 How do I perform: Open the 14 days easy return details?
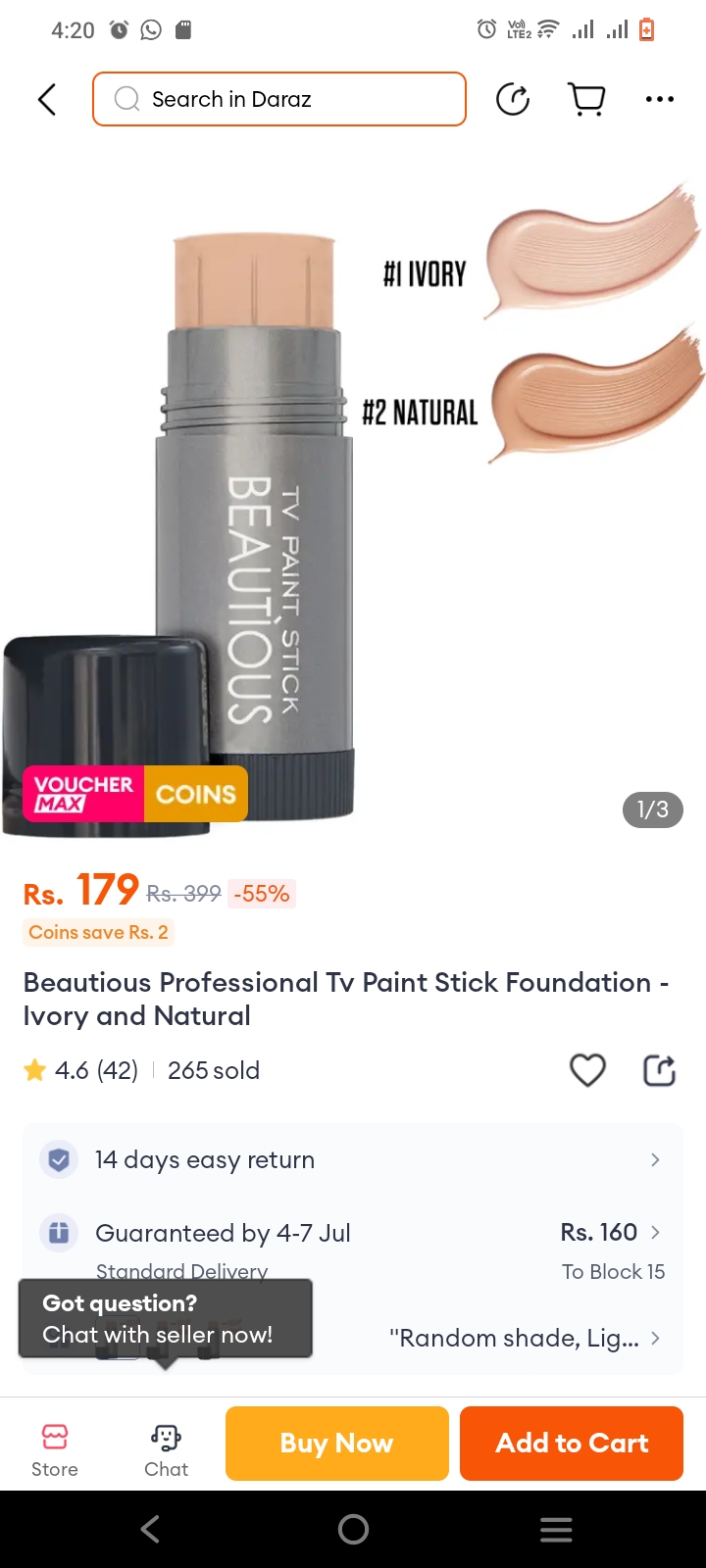tap(353, 1160)
